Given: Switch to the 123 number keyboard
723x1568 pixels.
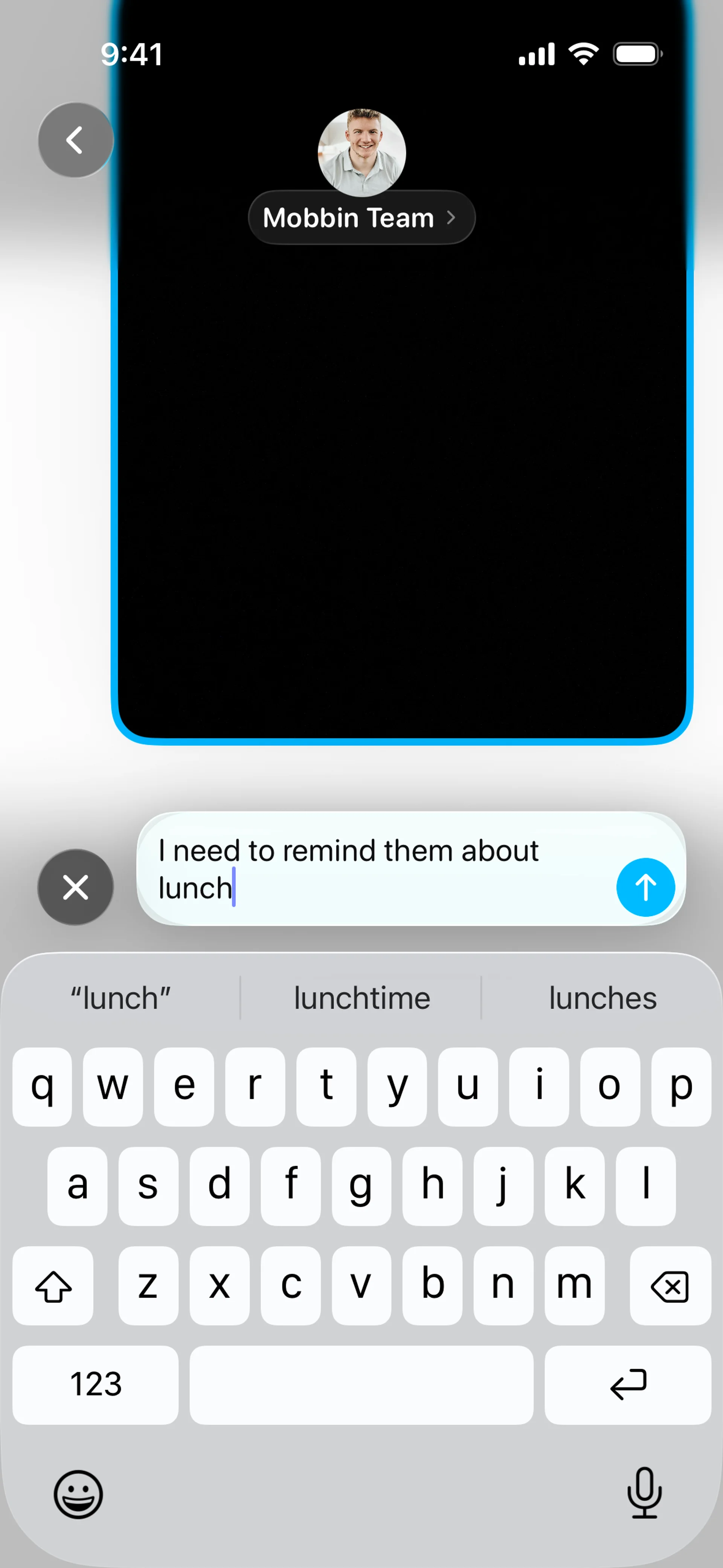Looking at the screenshot, I should [x=96, y=1384].
